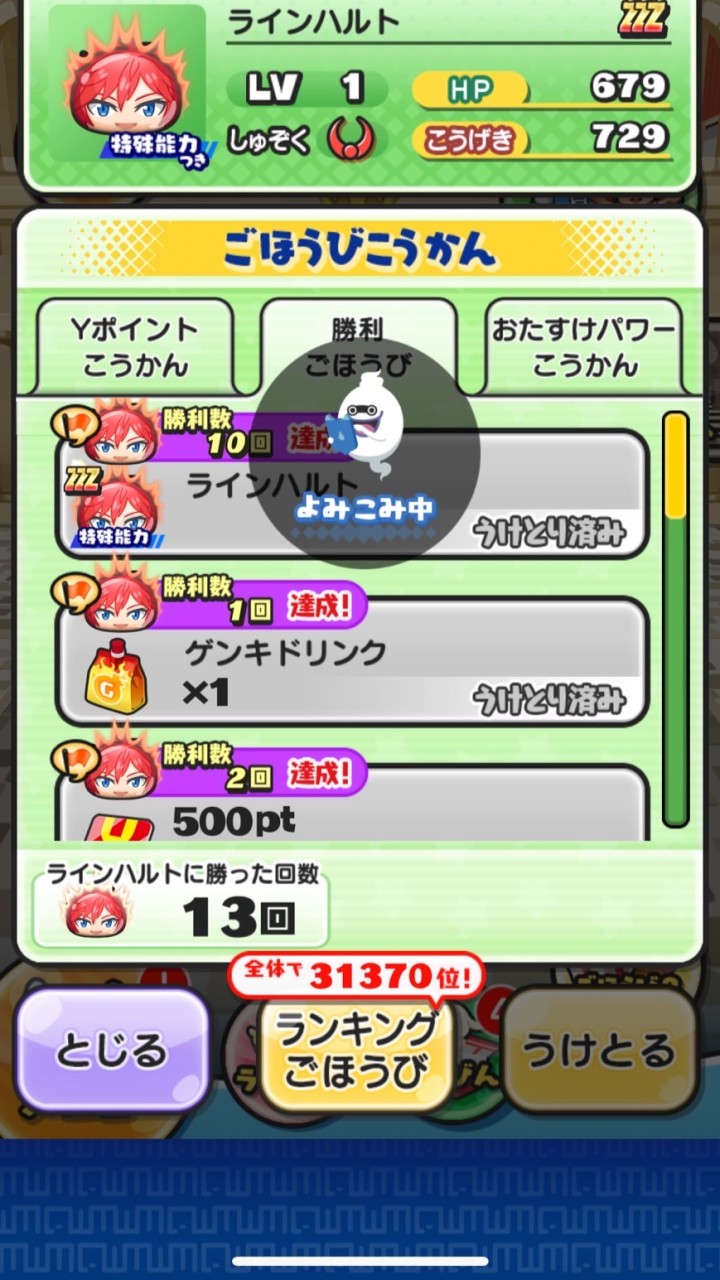Open ランキングごほうび rewards
Viewport: 720px width, 1280px height.
[358, 1050]
